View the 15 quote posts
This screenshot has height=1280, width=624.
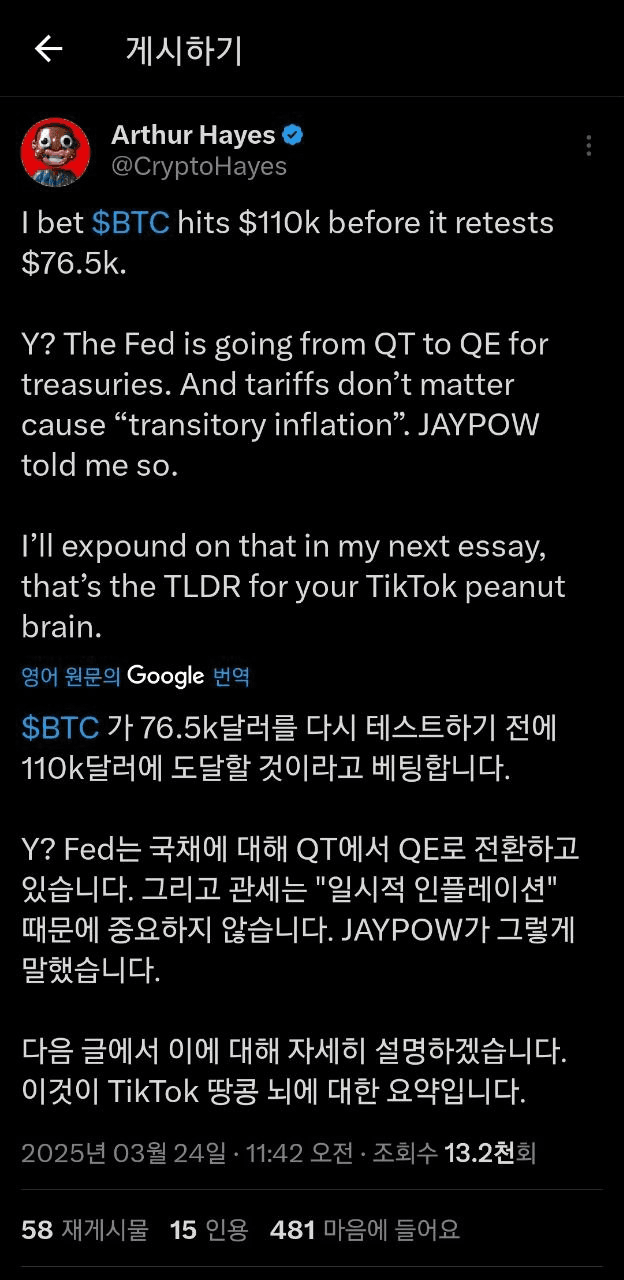[207, 1229]
